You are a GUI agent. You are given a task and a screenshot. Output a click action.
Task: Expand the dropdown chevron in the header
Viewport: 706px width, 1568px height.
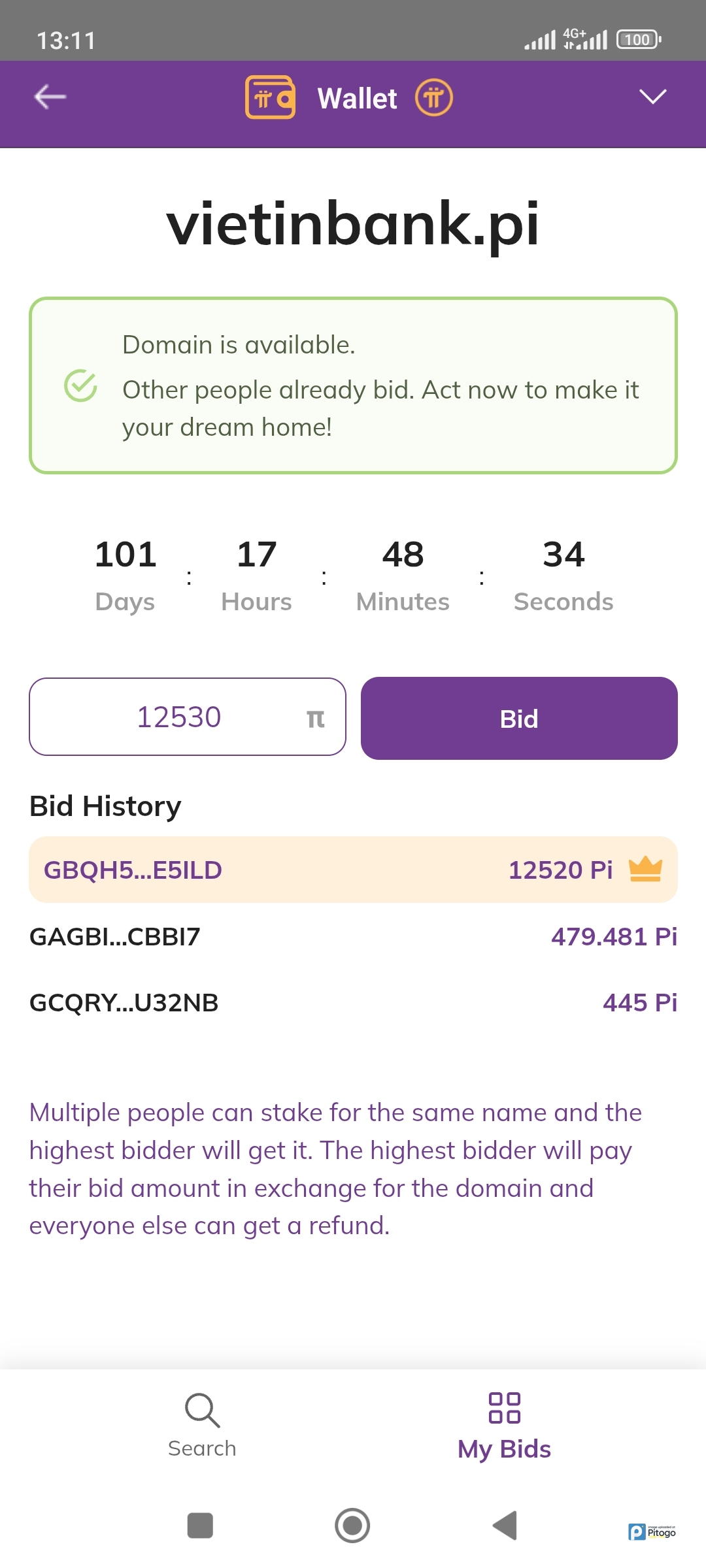point(652,97)
